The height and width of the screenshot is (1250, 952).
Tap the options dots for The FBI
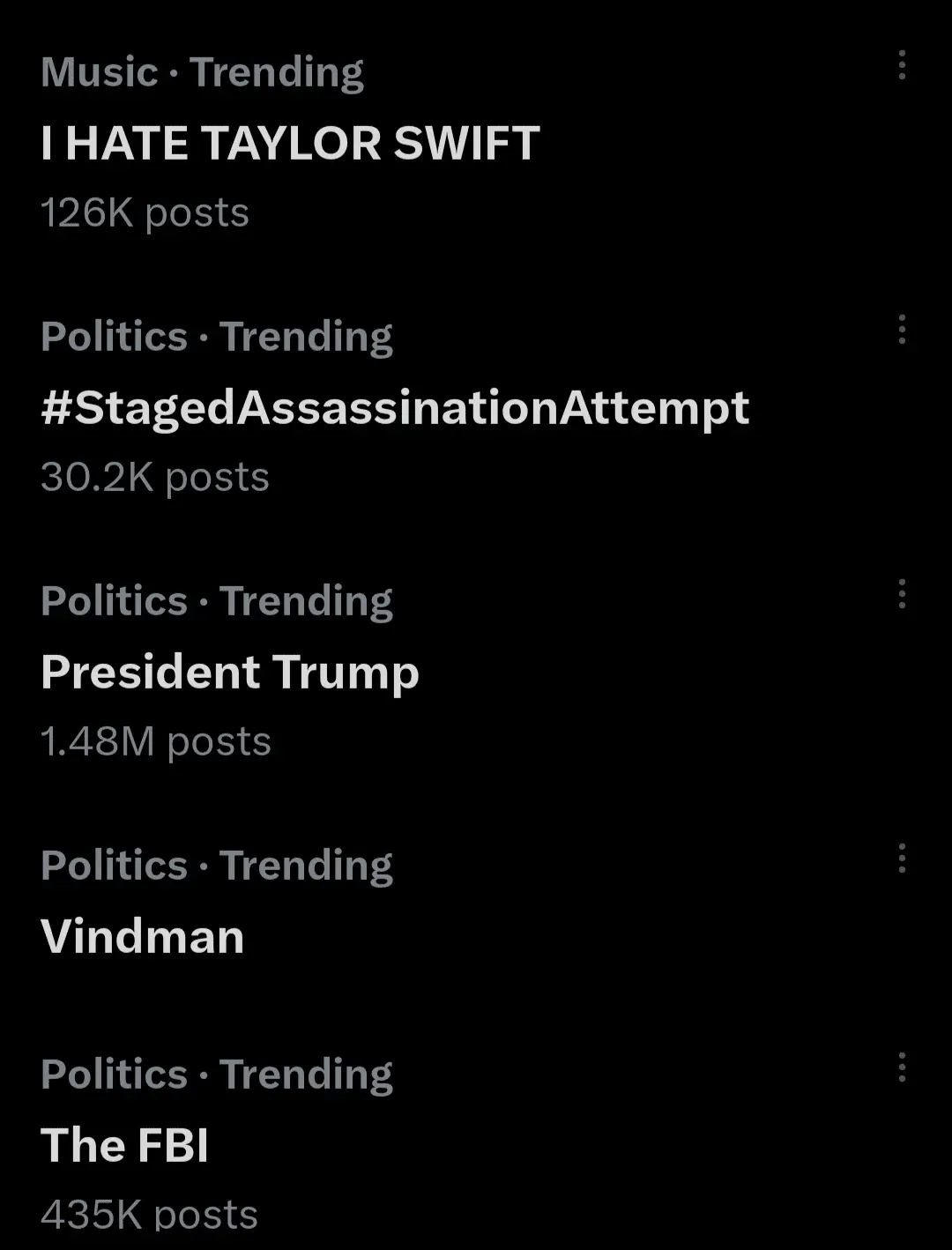point(901,1067)
